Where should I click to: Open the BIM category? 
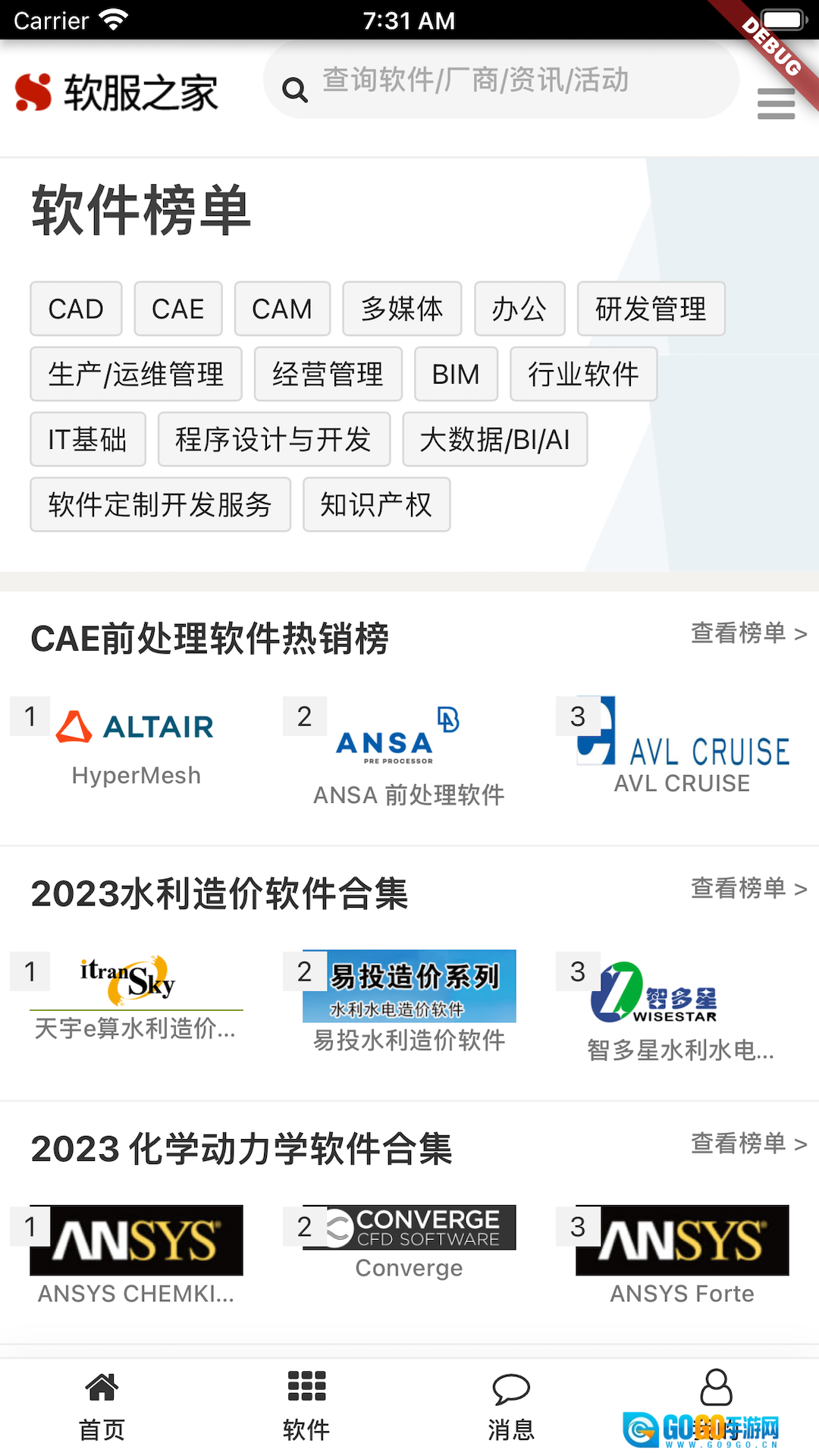456,374
